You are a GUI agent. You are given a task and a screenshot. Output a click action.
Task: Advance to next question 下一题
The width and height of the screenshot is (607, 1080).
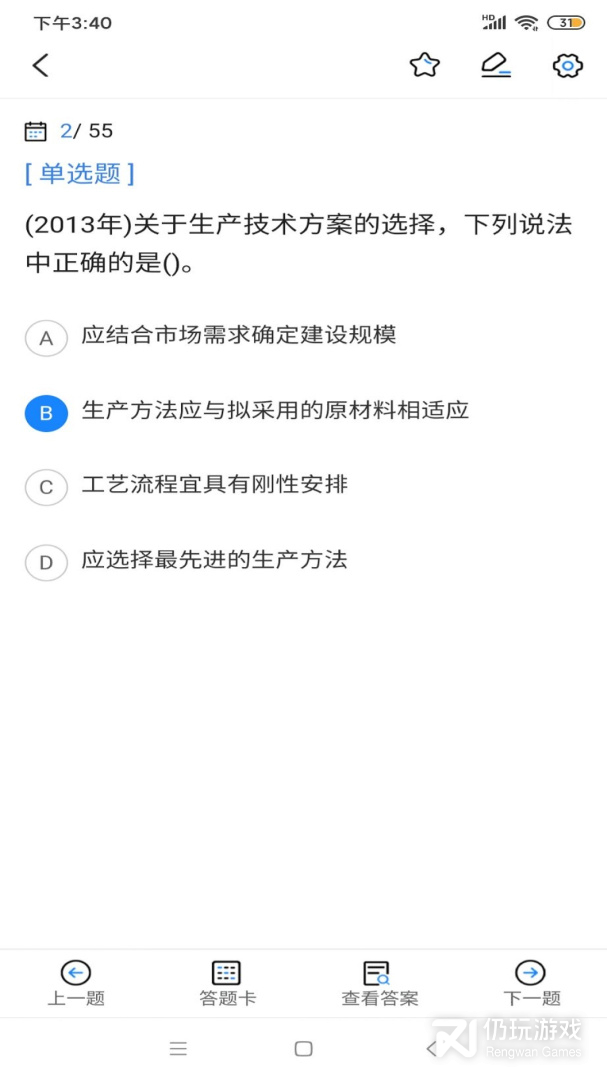[x=531, y=982]
